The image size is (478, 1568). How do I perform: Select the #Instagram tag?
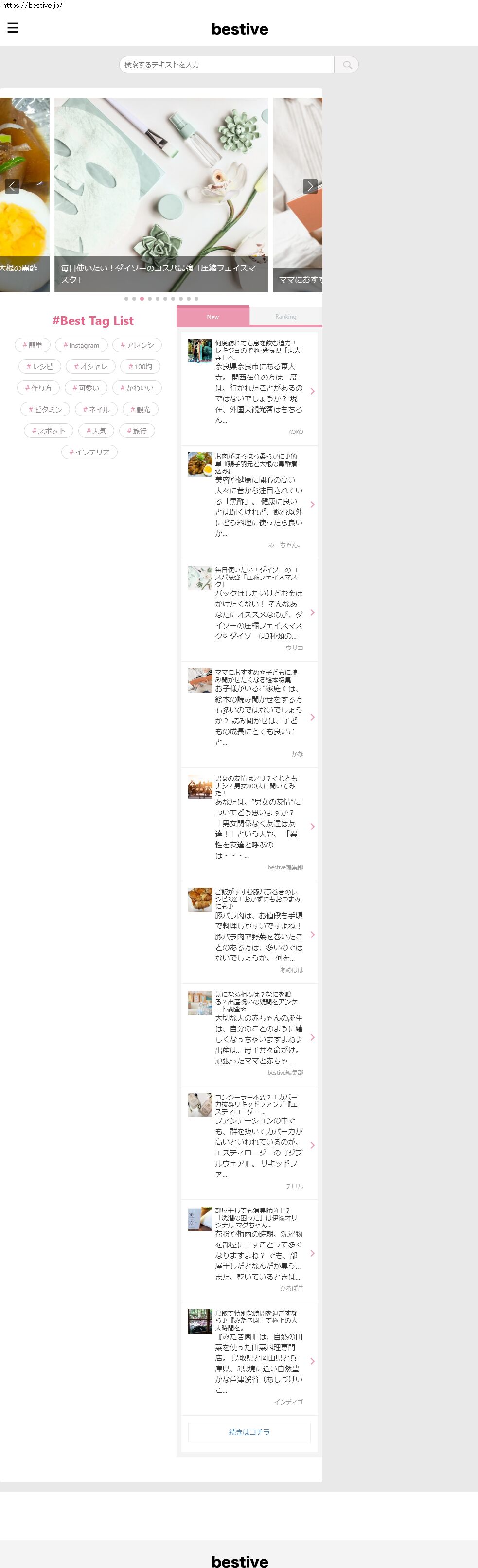click(82, 345)
